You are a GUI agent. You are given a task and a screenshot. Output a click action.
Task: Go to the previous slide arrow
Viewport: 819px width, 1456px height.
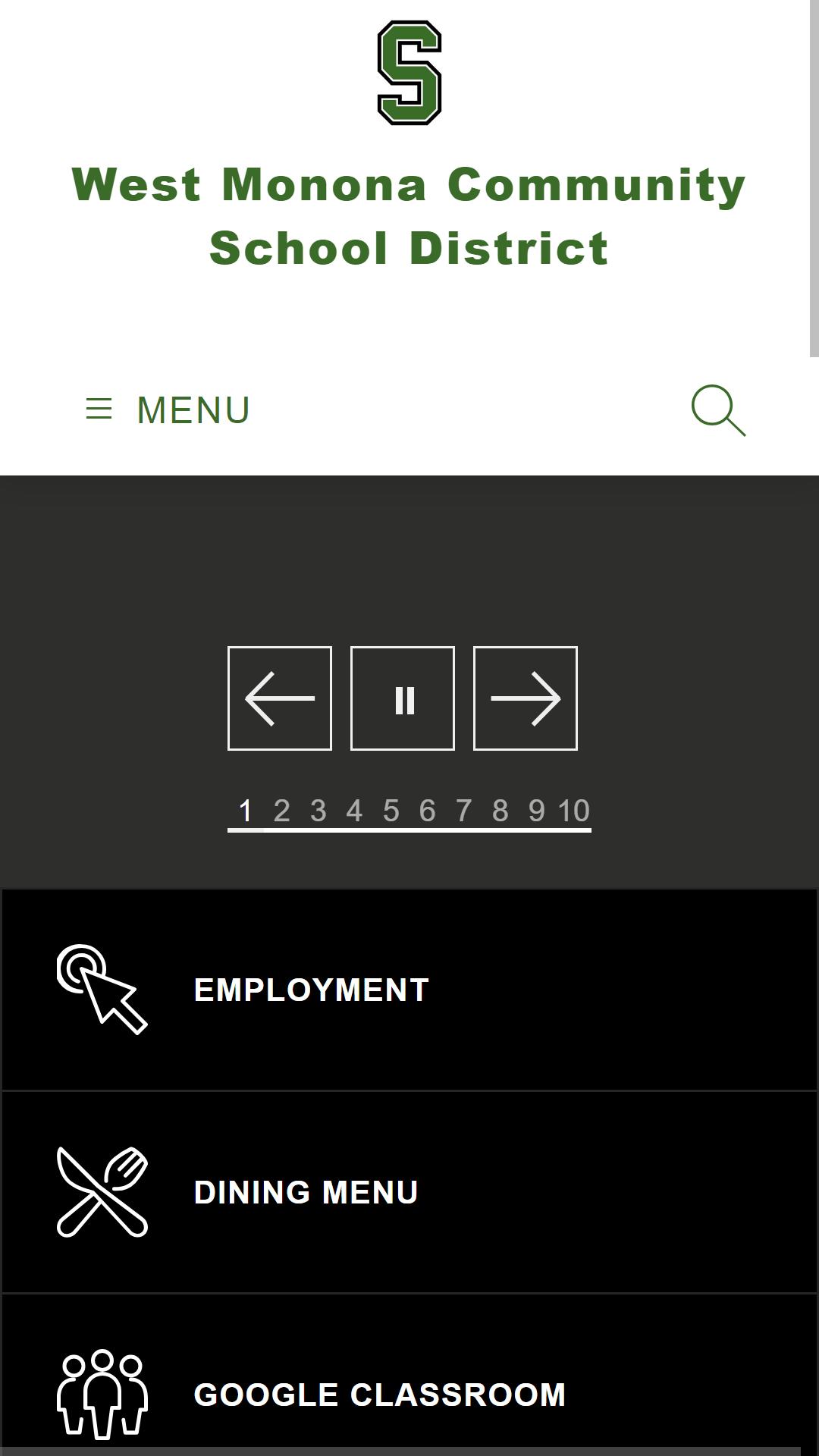coord(280,698)
